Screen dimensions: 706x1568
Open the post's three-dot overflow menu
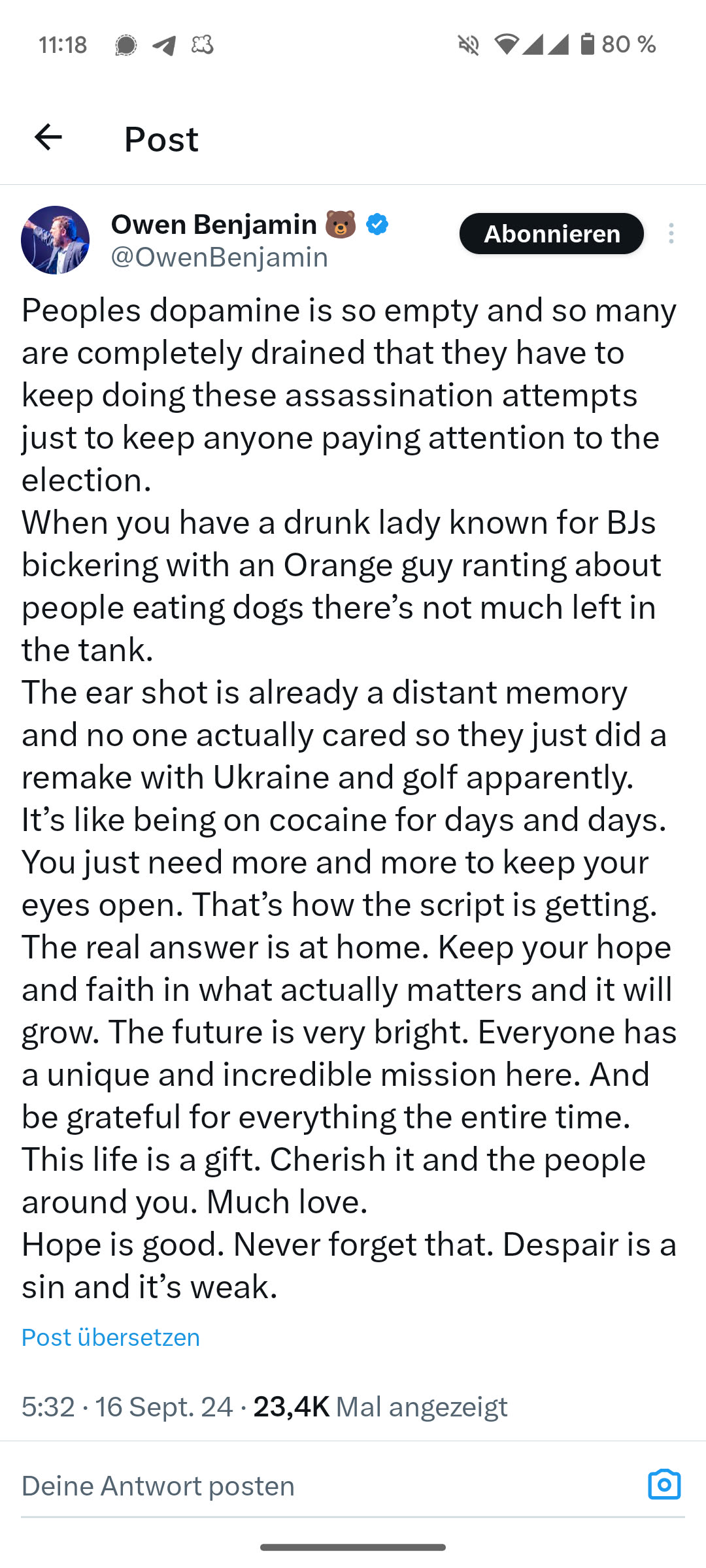pyautogui.click(x=671, y=234)
